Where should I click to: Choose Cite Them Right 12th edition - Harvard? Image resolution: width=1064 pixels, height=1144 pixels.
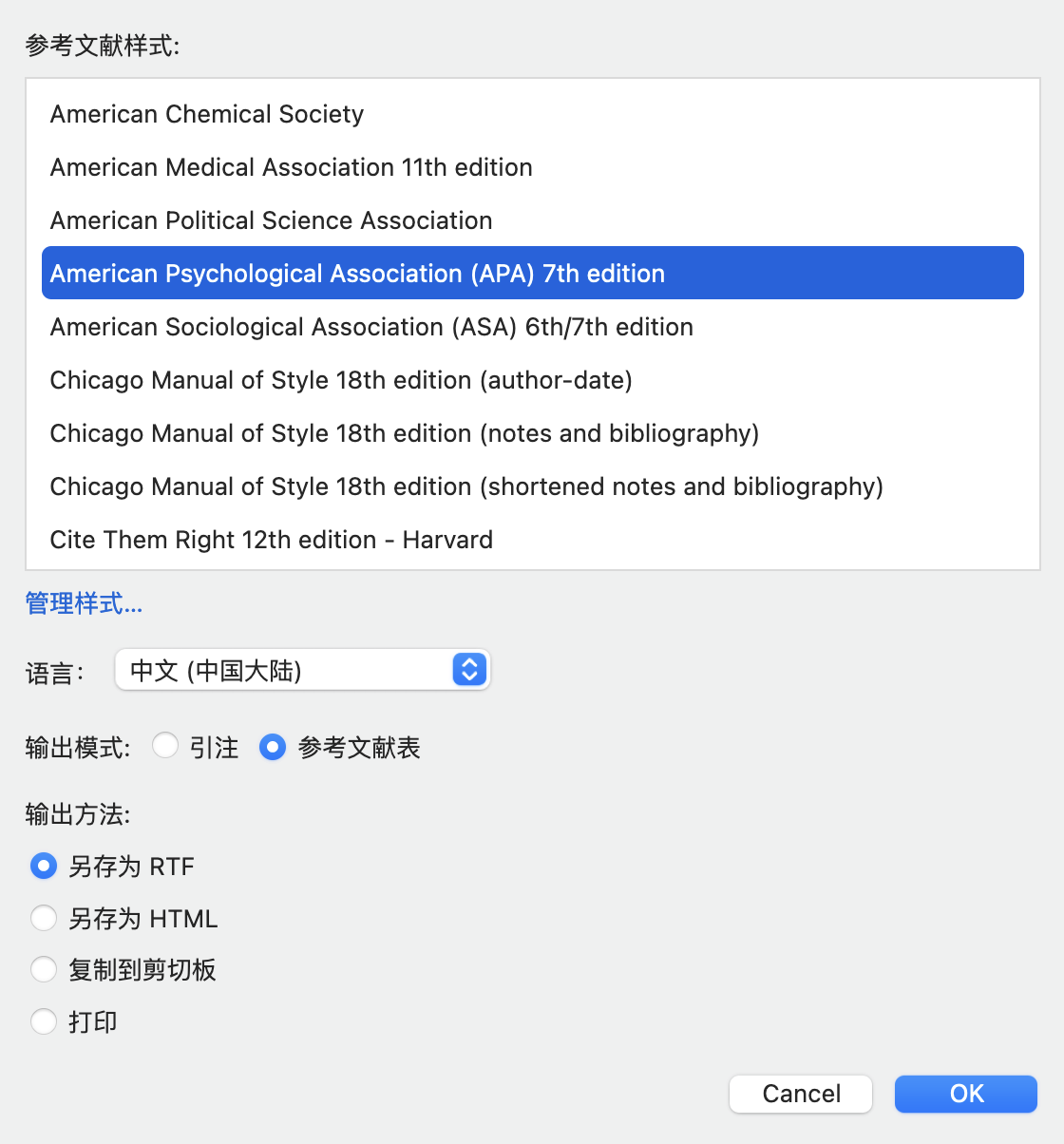coord(271,540)
